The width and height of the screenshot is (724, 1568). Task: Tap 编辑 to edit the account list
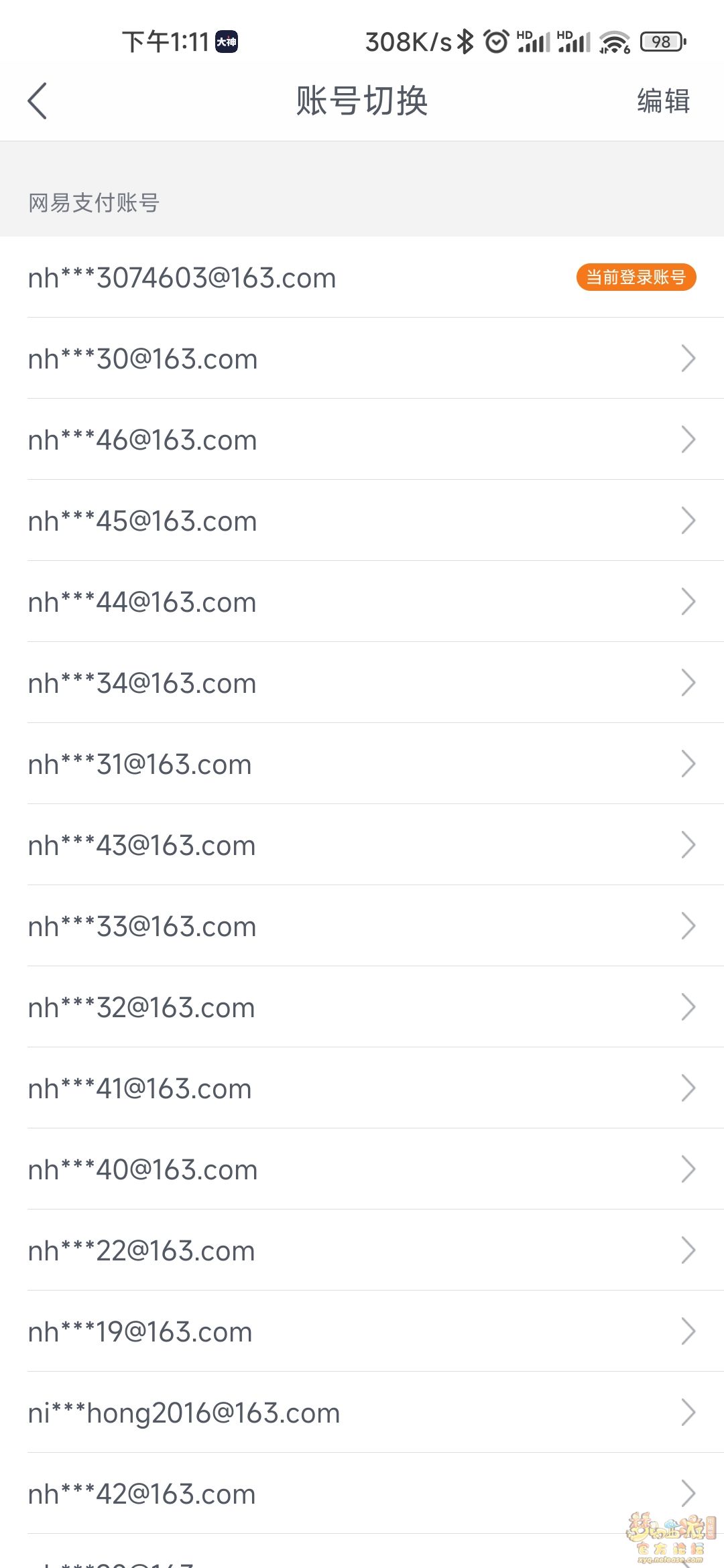pos(663,101)
